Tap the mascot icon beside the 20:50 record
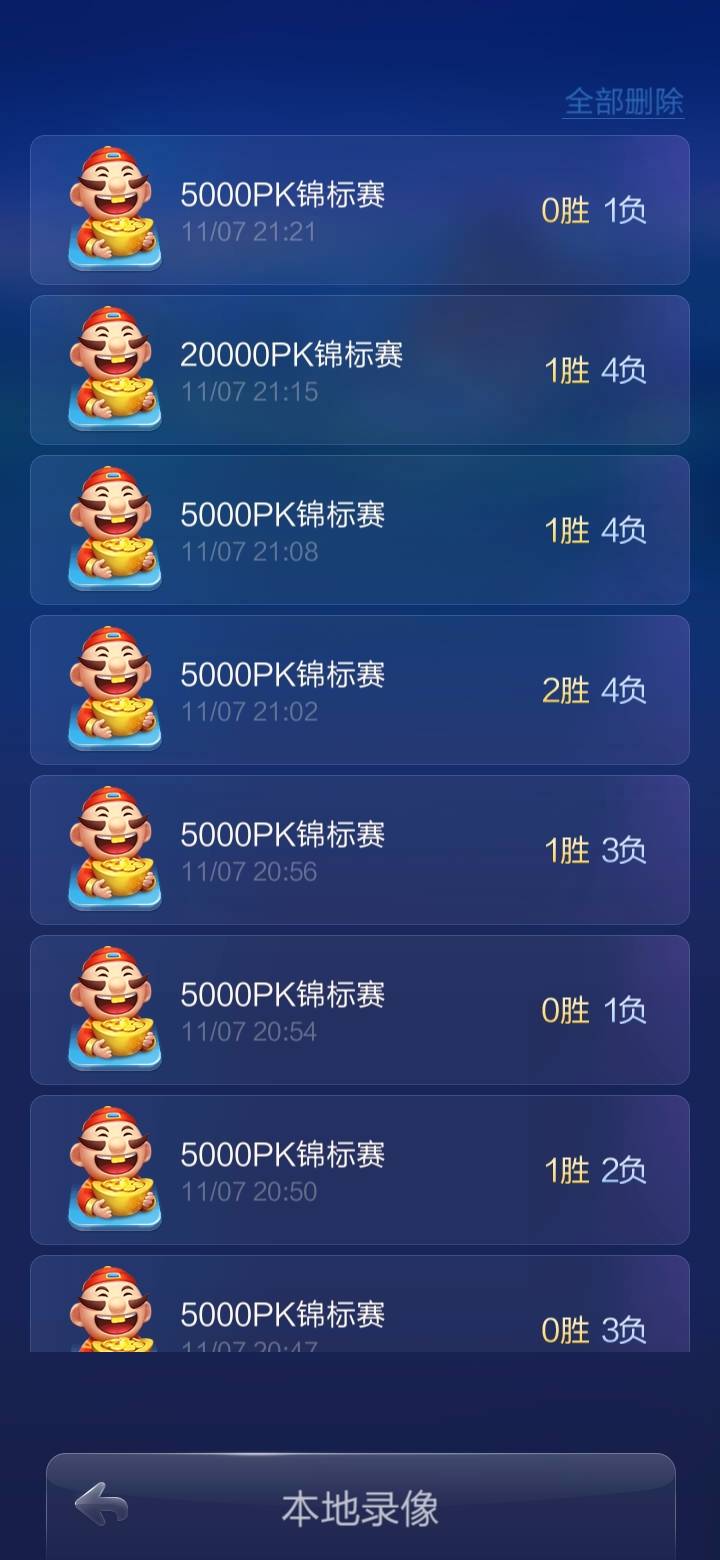 115,1169
